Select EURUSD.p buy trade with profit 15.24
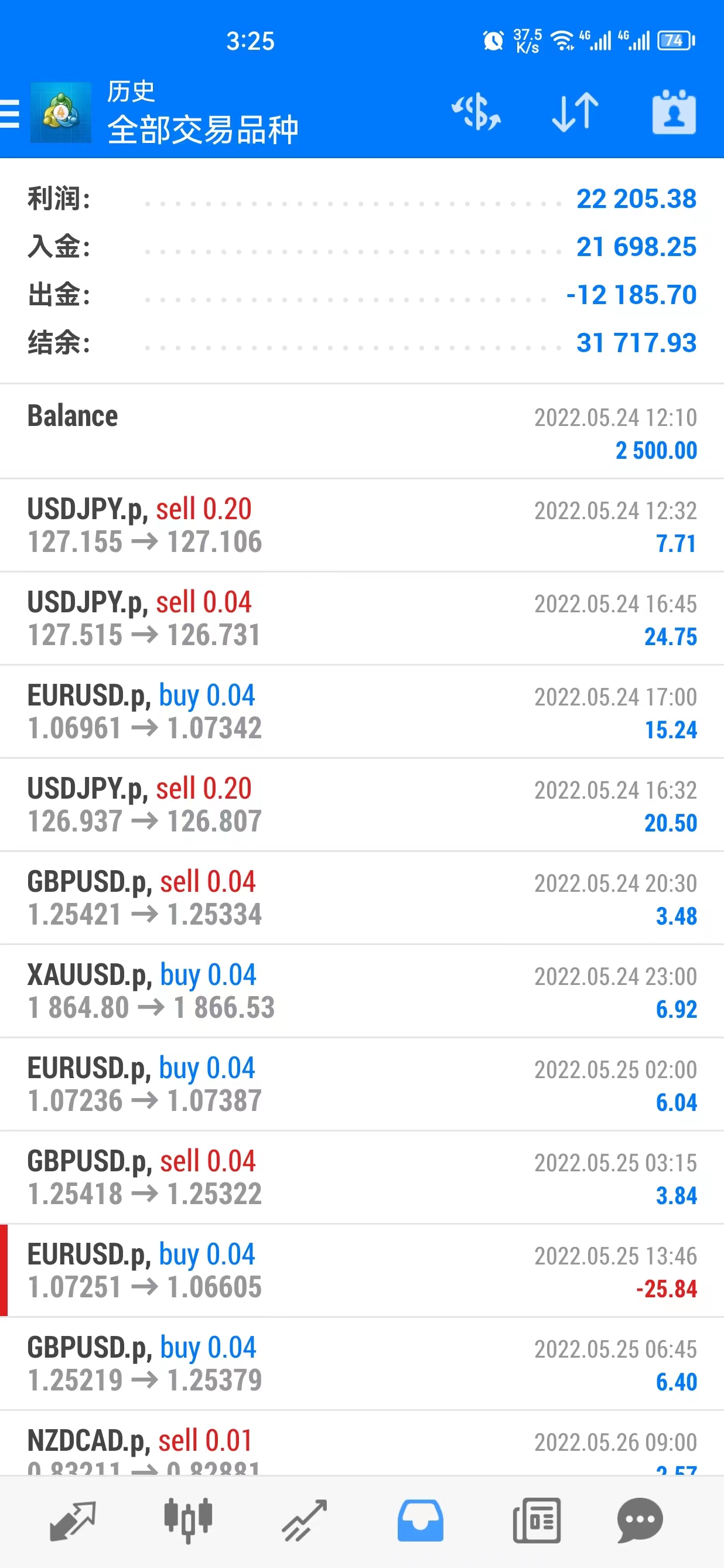Screen dimensions: 724x1568 click(362, 711)
